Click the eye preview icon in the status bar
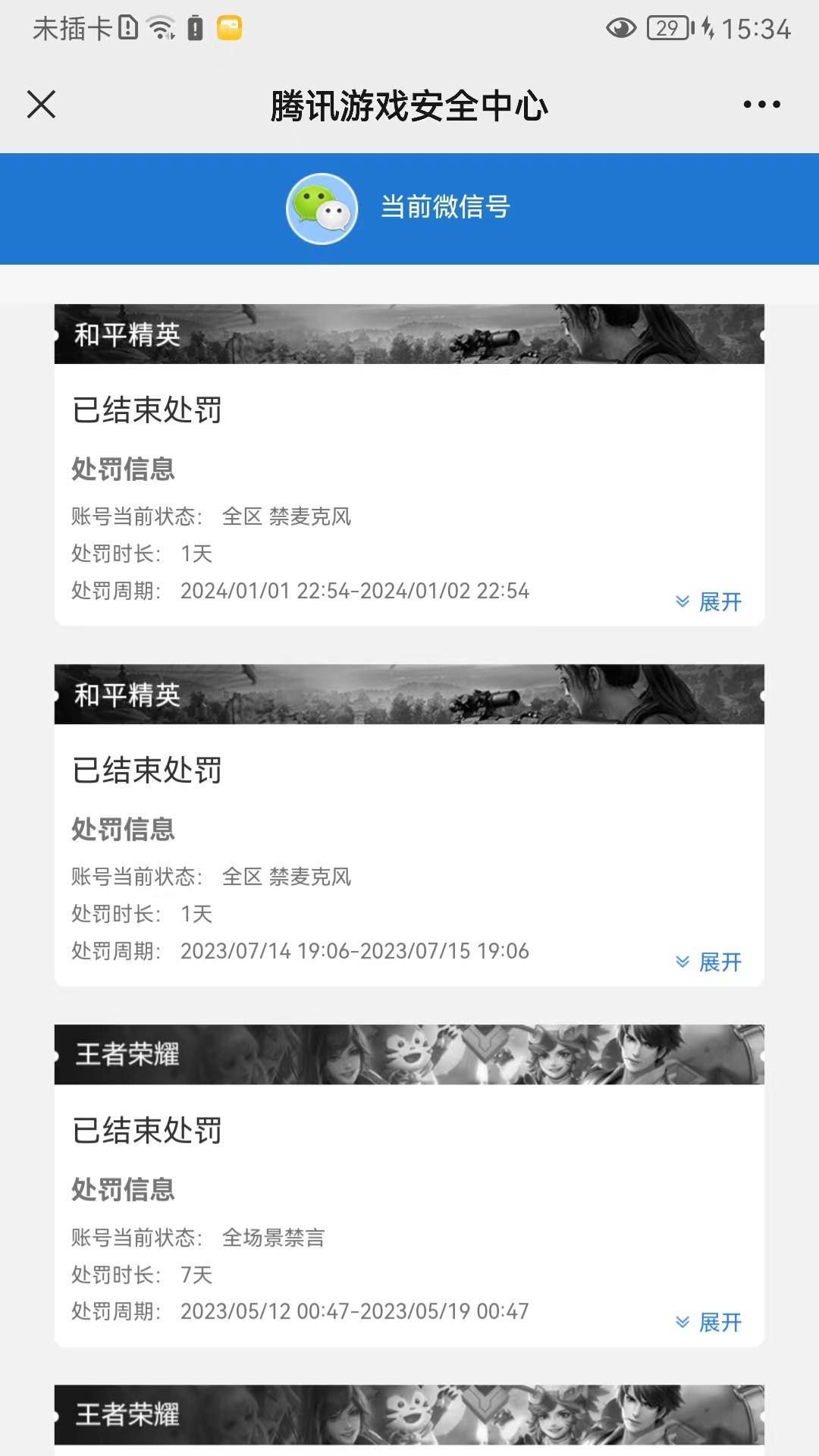819x1456 pixels. click(622, 27)
